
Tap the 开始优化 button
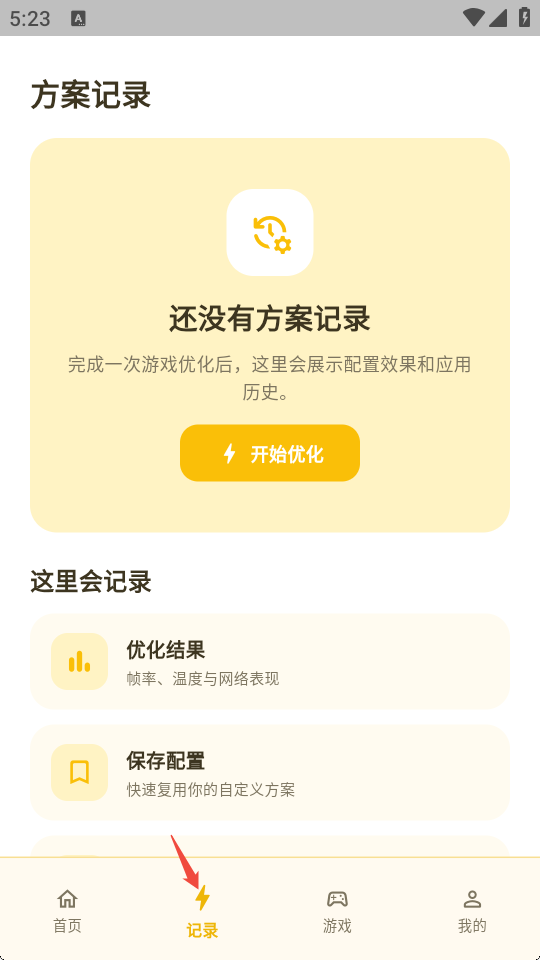269,453
